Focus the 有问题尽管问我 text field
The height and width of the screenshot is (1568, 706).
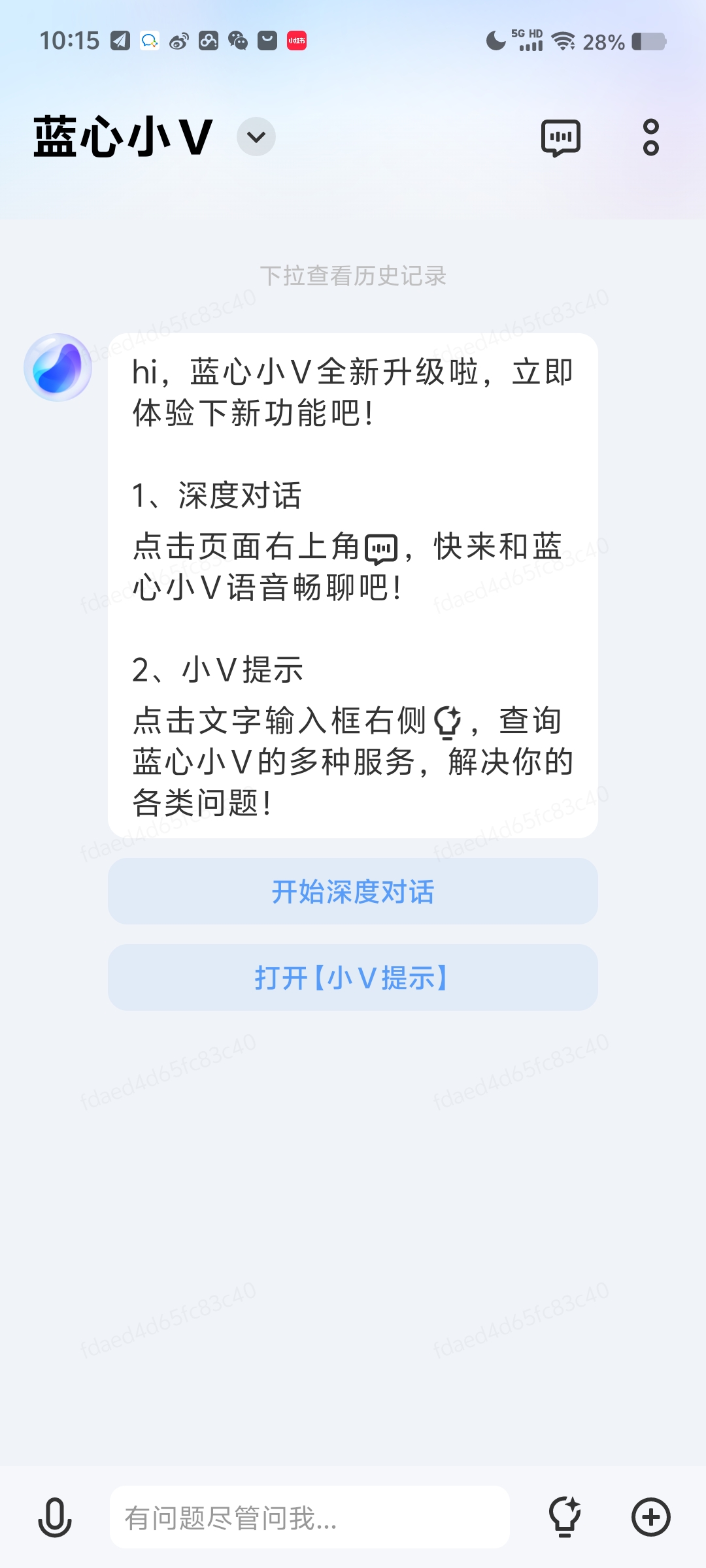tap(310, 1517)
